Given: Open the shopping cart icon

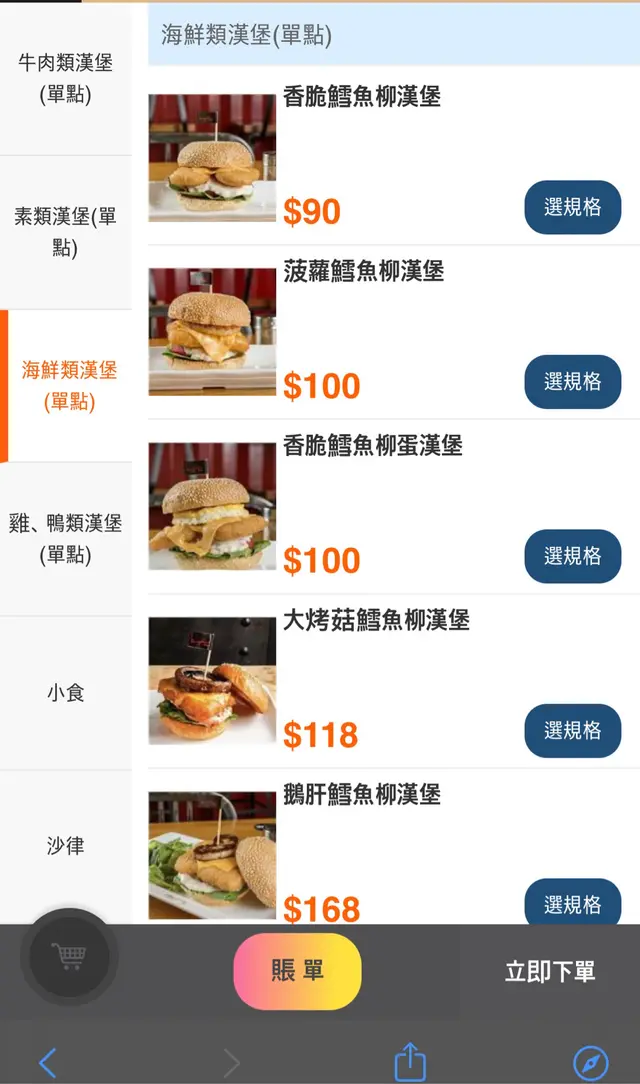Looking at the screenshot, I should 69,958.
